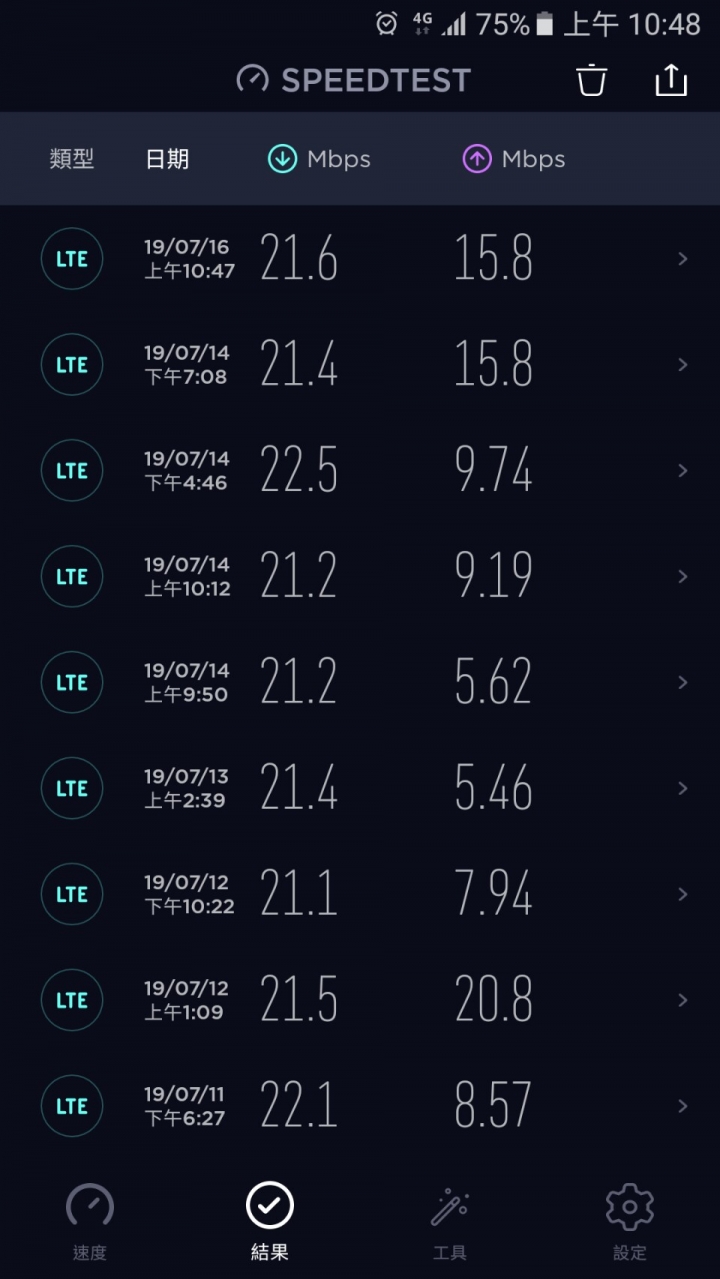Image resolution: width=720 pixels, height=1279 pixels.
Task: Switch to the 結果 tab
Action: (270, 1221)
